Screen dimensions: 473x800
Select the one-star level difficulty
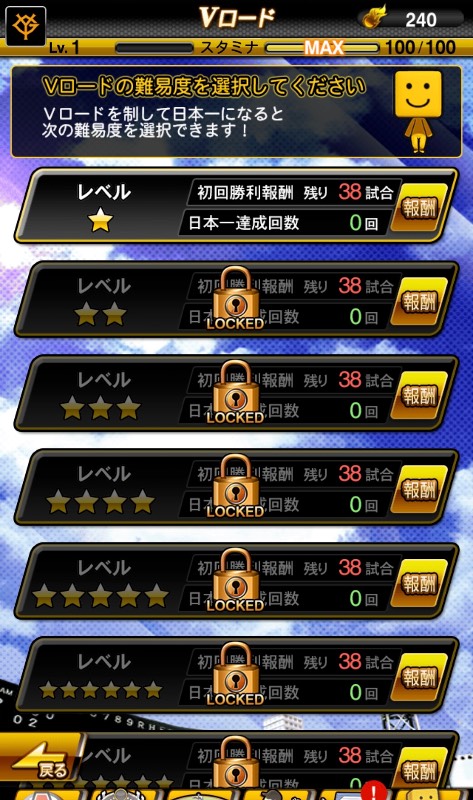(204, 206)
